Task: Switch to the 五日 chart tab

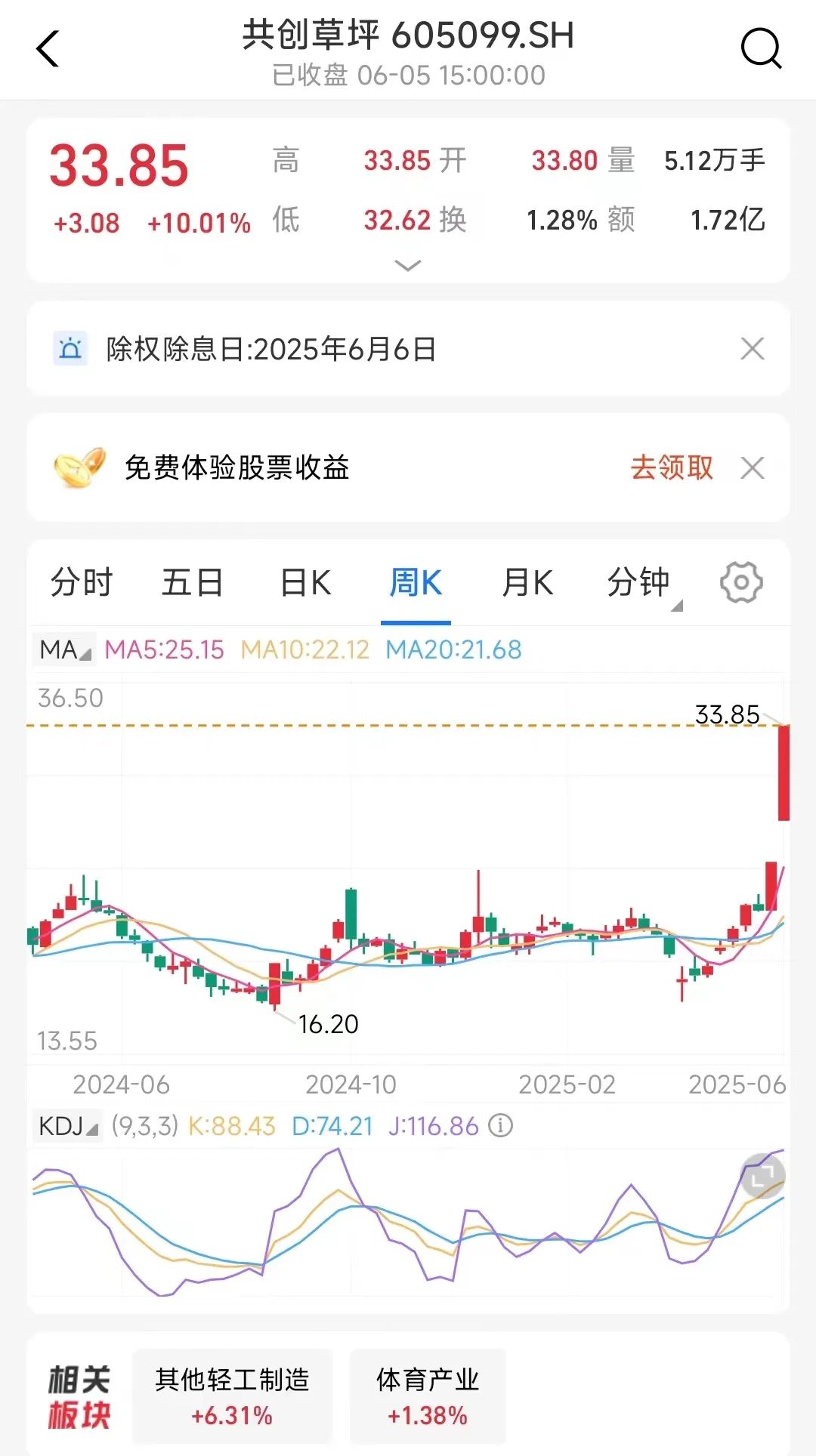Action: (x=192, y=583)
